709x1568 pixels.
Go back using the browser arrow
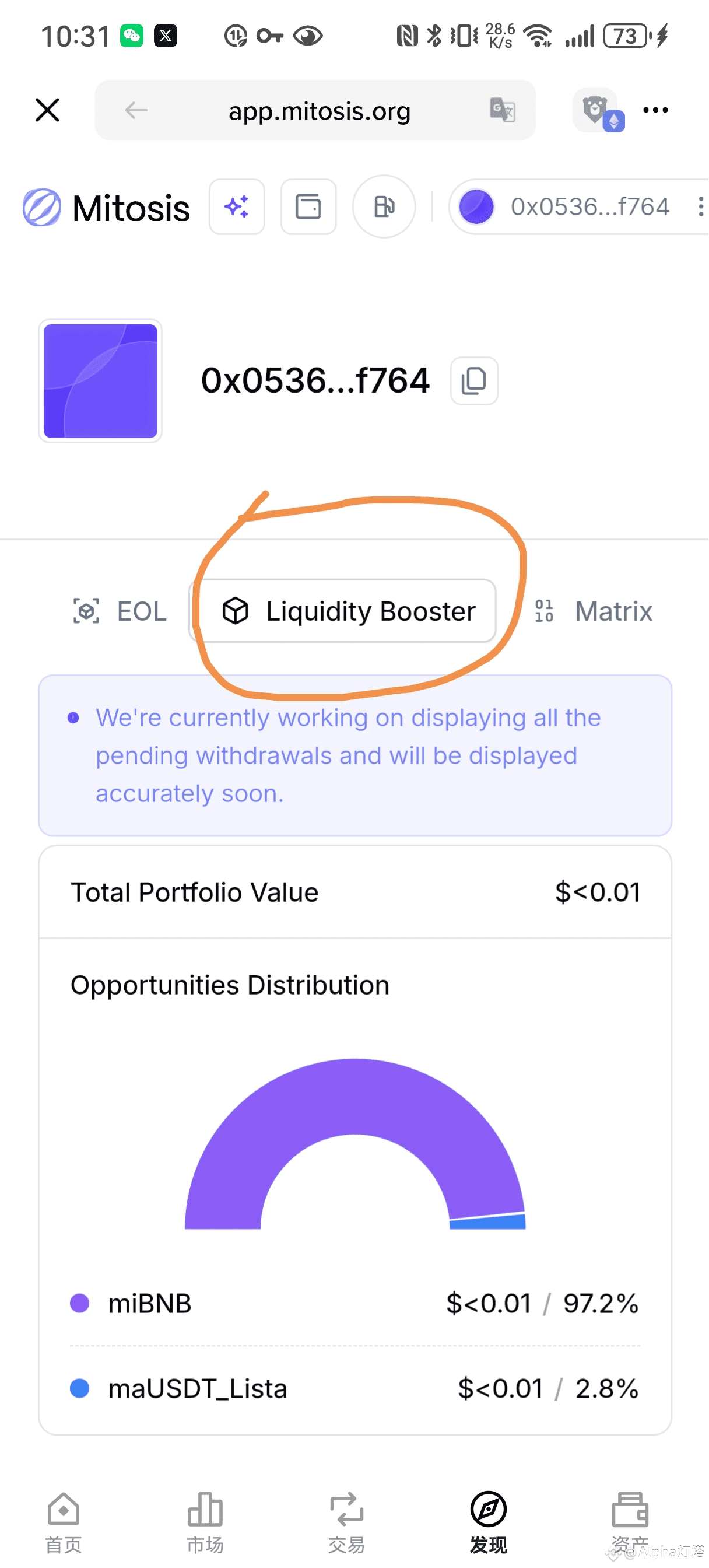(136, 110)
